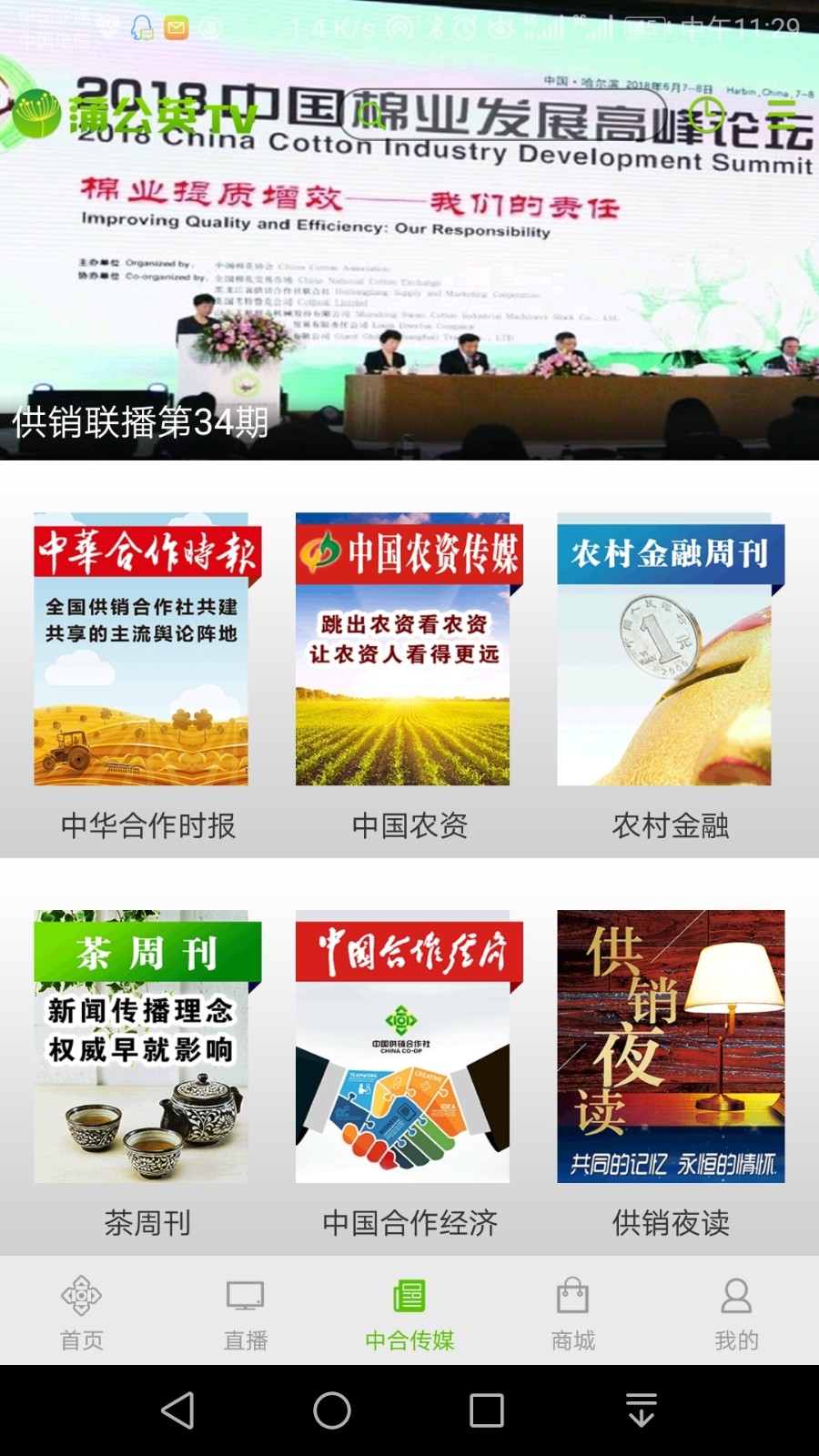Open the search magnifier icon
The height and width of the screenshot is (1456, 819).
[369, 116]
